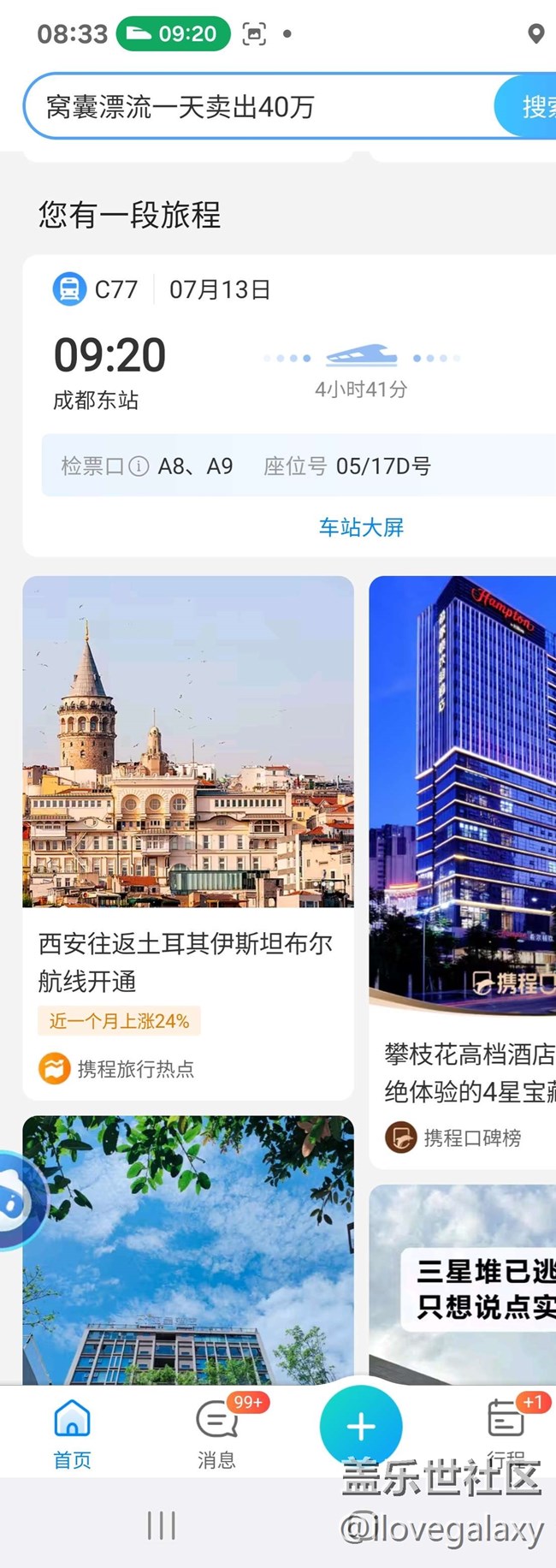Show info about 检票口

pyautogui.click(x=139, y=466)
